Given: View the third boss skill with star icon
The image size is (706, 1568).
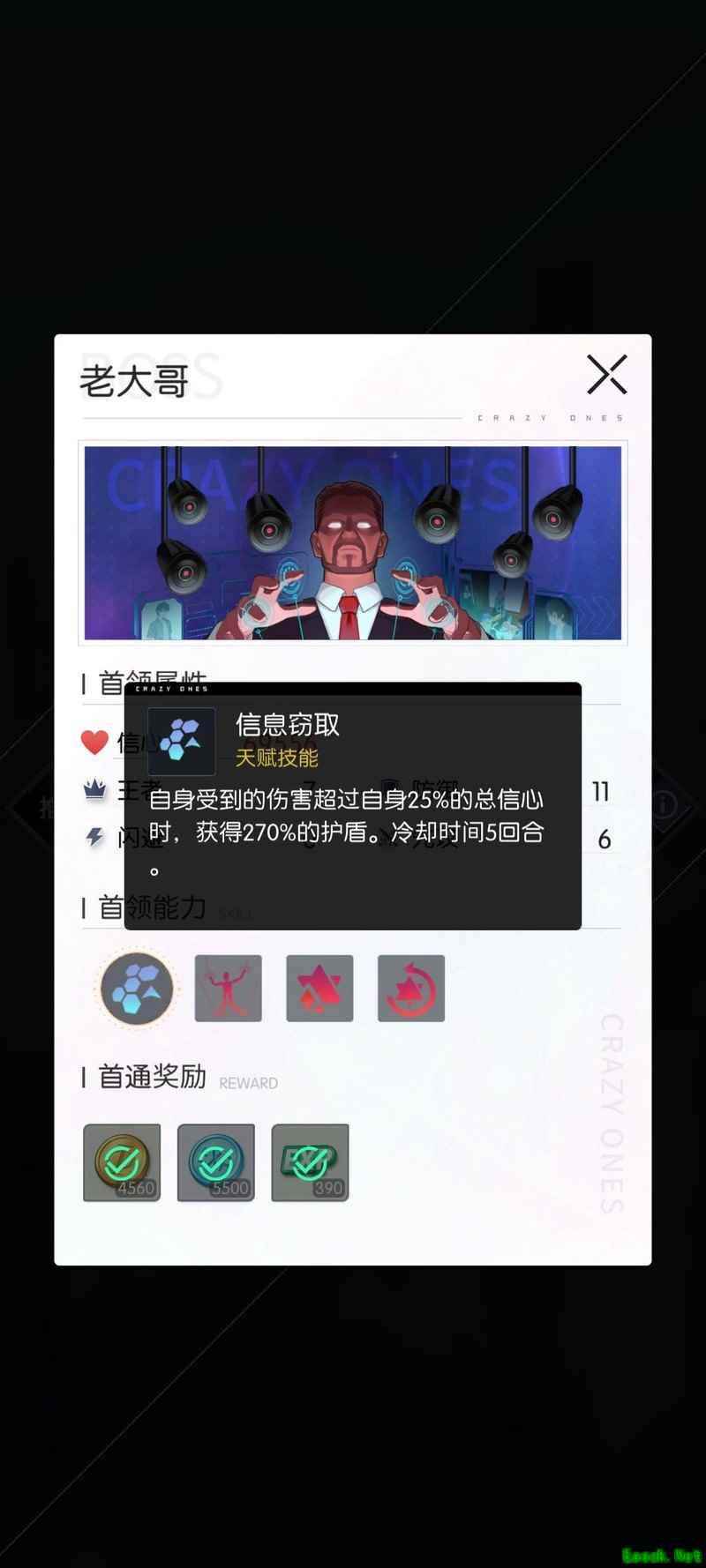Looking at the screenshot, I should coord(319,989).
